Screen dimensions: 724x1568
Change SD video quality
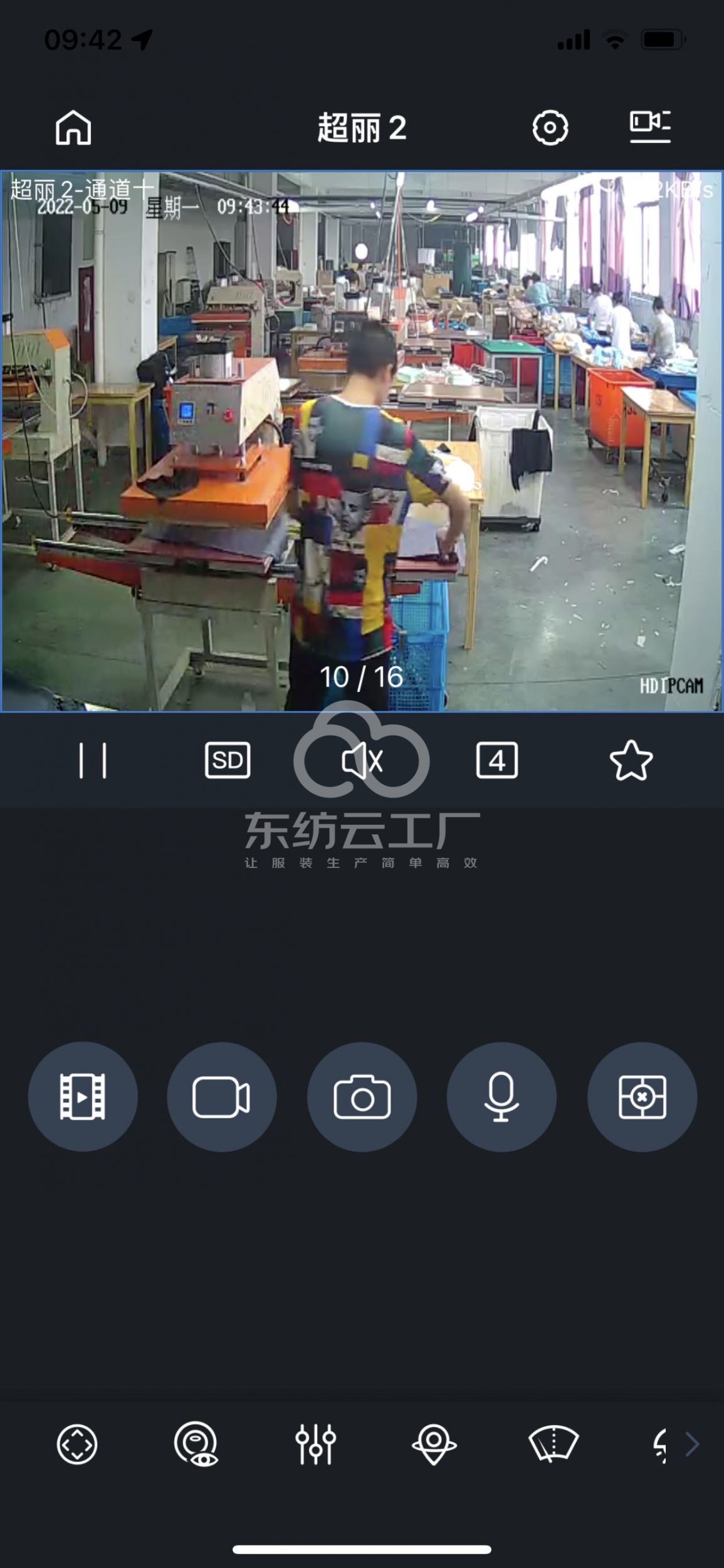(x=228, y=760)
